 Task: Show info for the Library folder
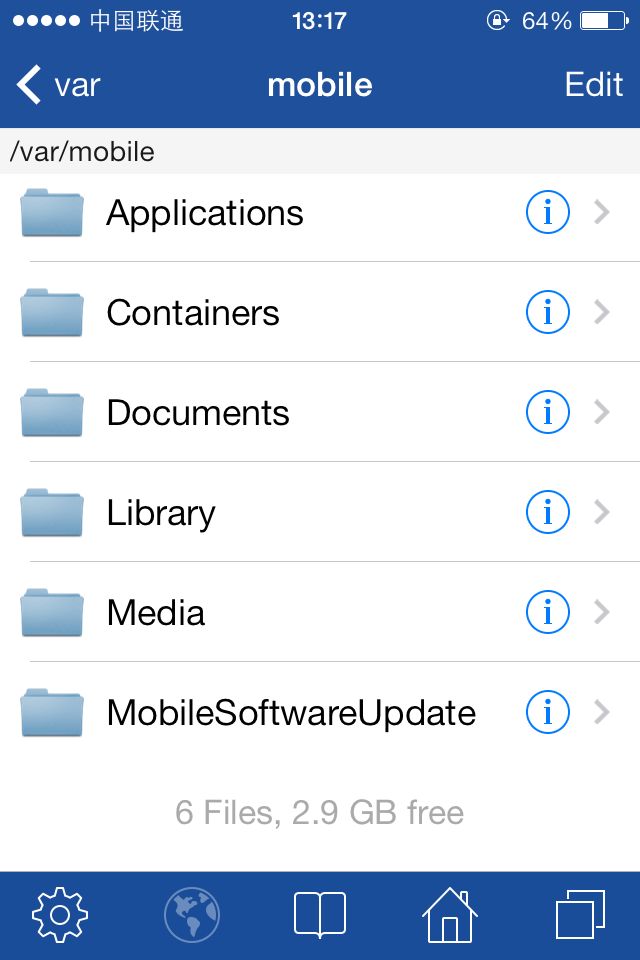point(547,512)
